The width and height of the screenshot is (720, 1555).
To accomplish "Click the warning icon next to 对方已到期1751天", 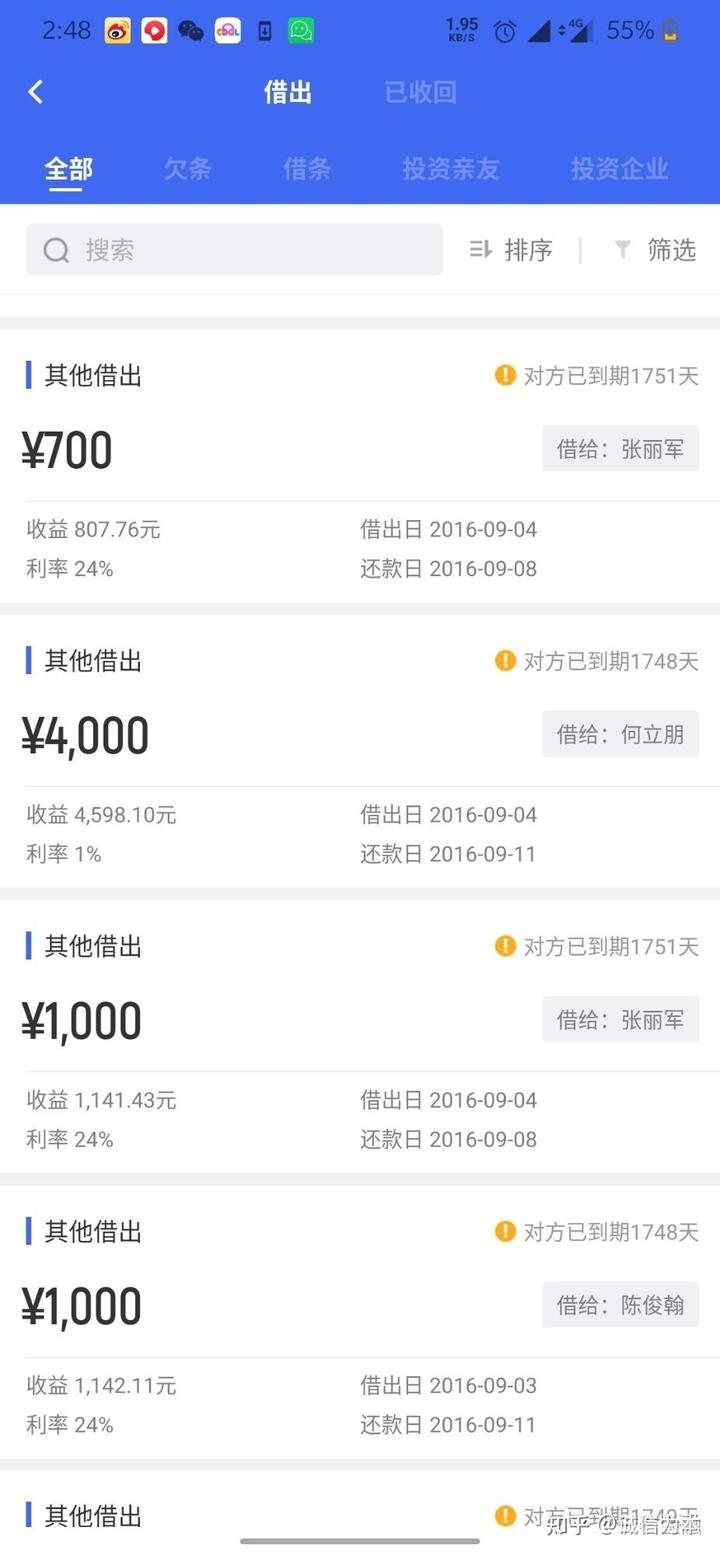I will click(x=505, y=375).
